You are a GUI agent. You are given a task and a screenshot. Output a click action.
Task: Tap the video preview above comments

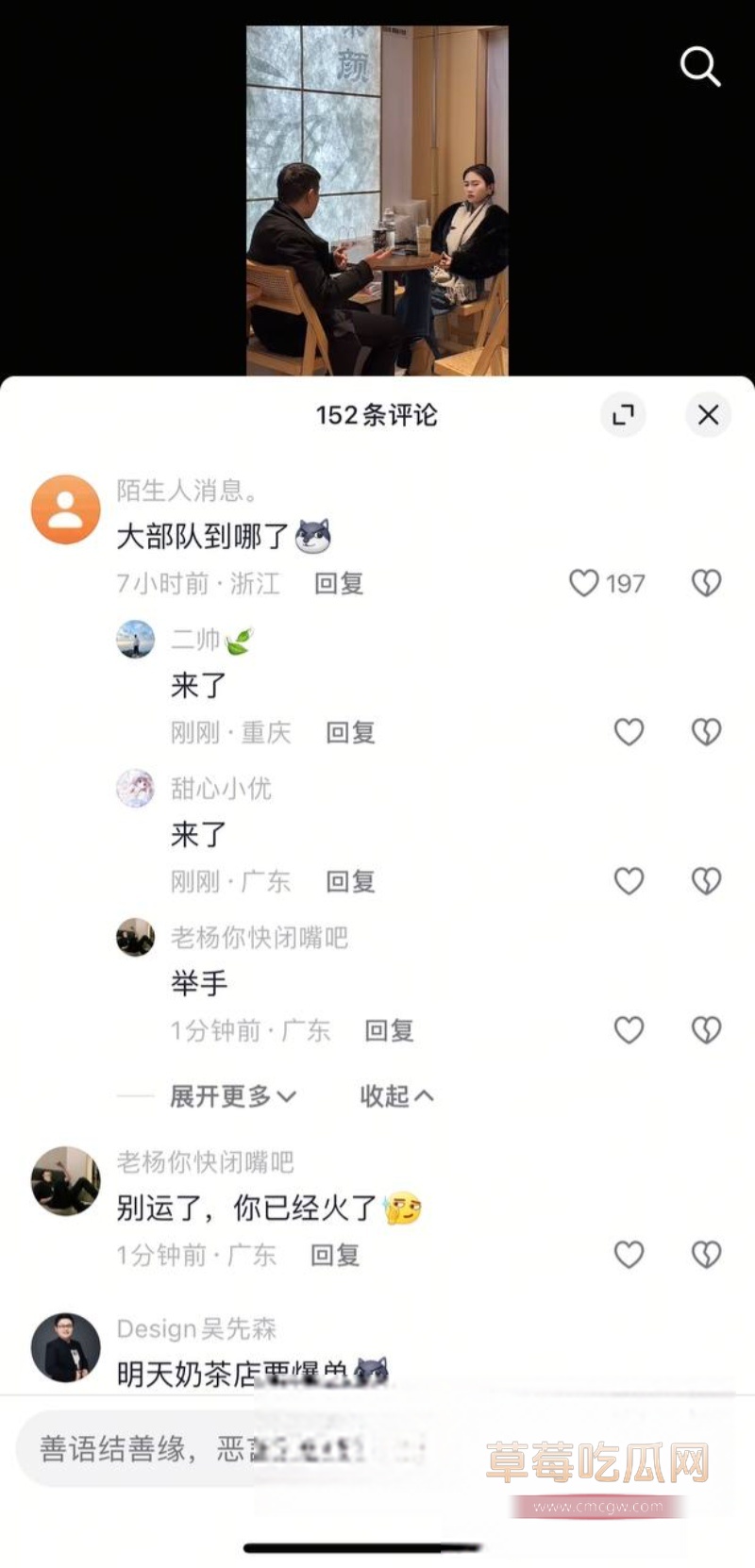coord(377,200)
